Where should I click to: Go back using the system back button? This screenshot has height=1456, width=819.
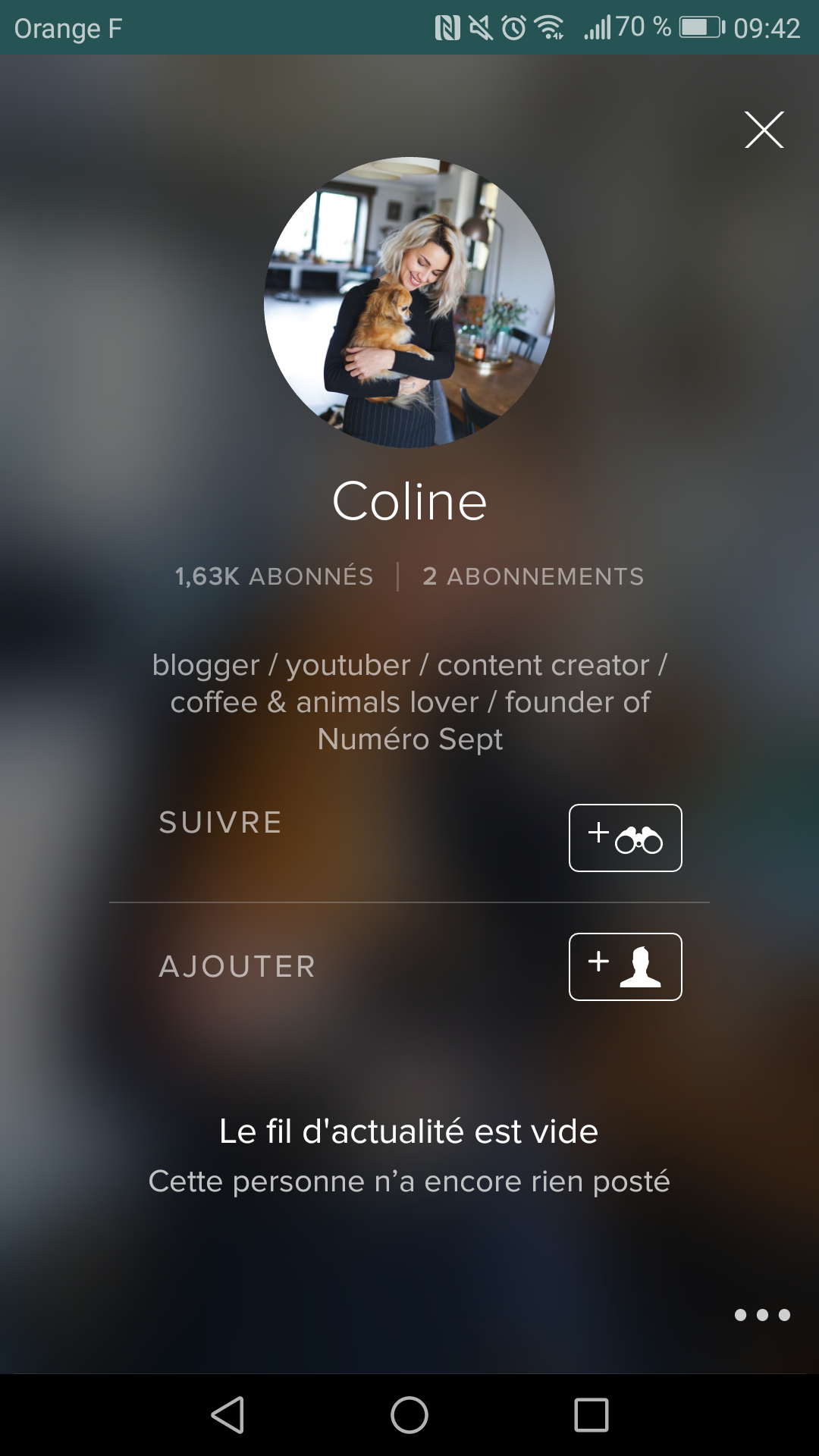[227, 1415]
